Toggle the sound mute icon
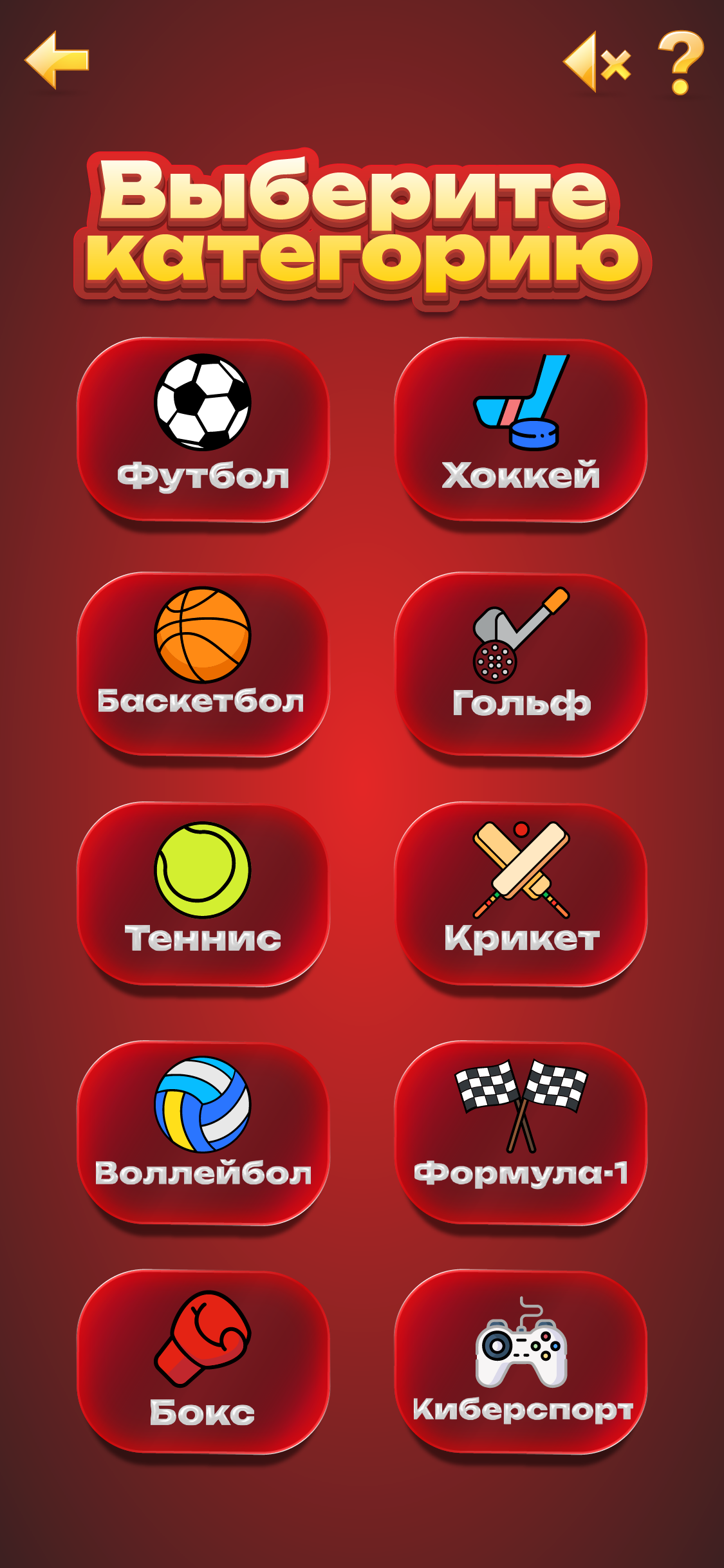 596,62
